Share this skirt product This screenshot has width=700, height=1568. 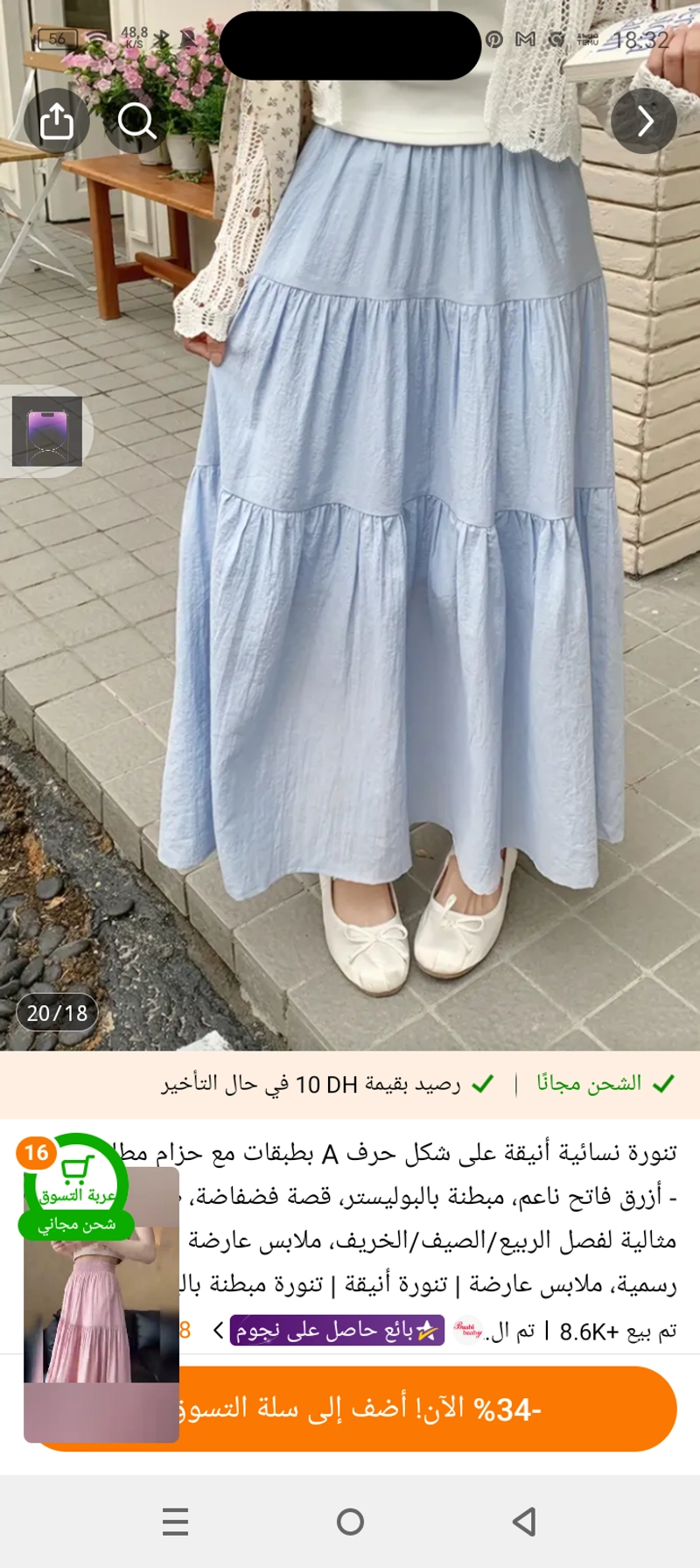(x=57, y=121)
